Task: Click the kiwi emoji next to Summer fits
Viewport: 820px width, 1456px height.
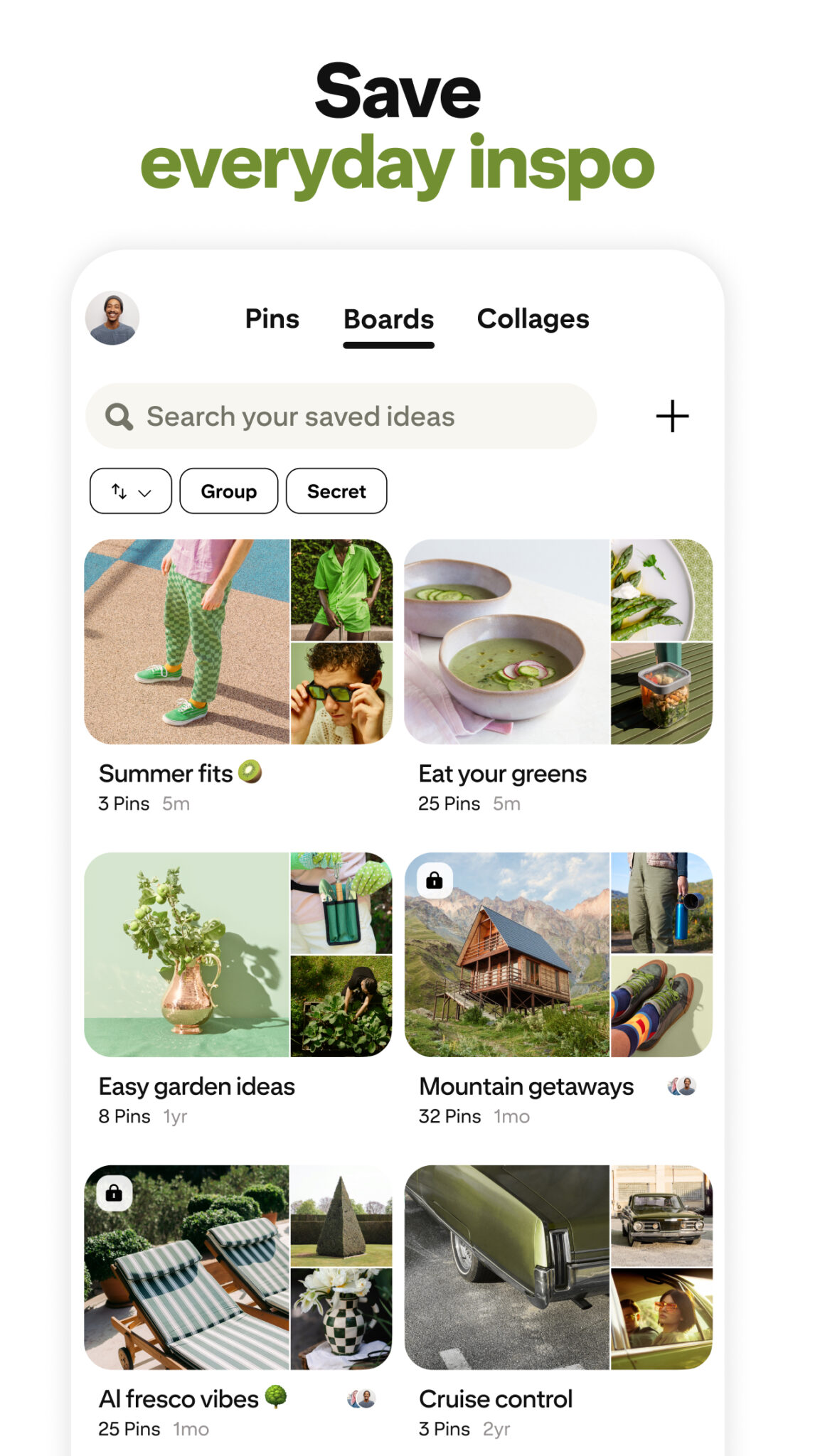Action: coord(251,773)
